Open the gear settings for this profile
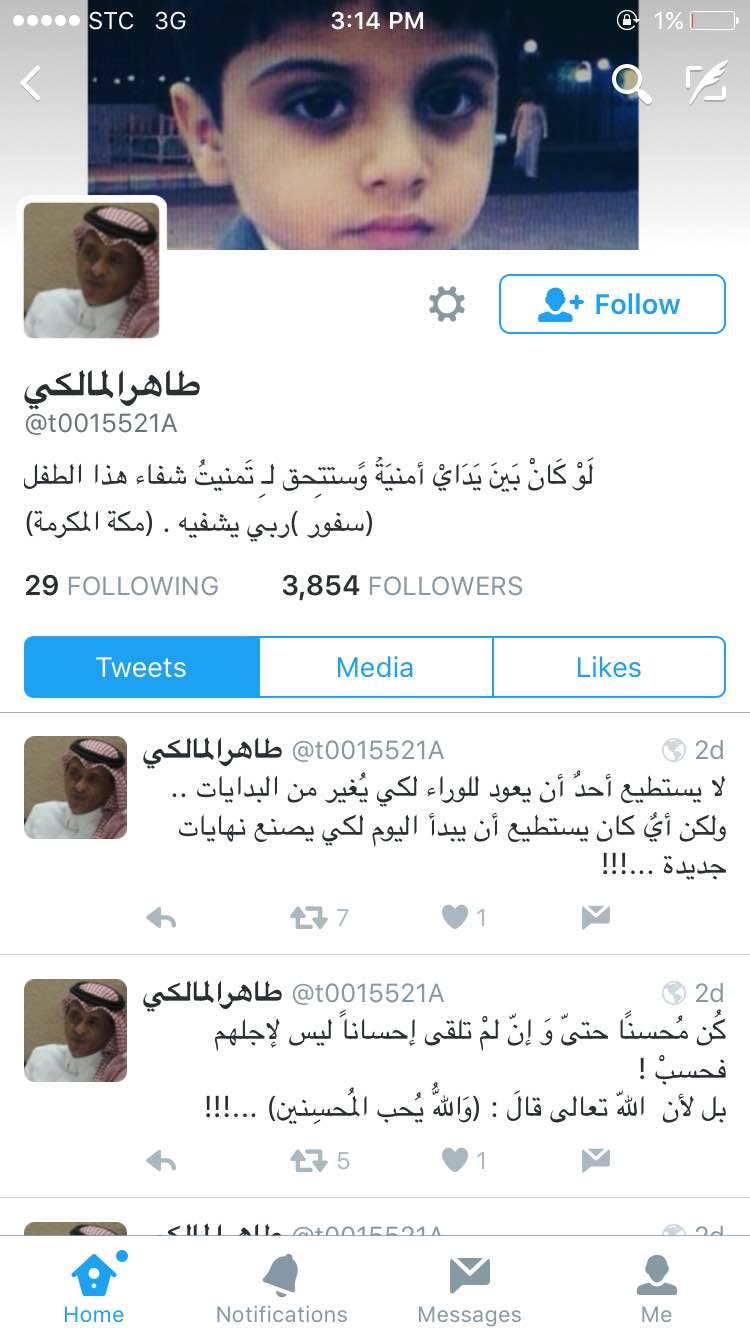This screenshot has height=1334, width=750. pos(447,304)
